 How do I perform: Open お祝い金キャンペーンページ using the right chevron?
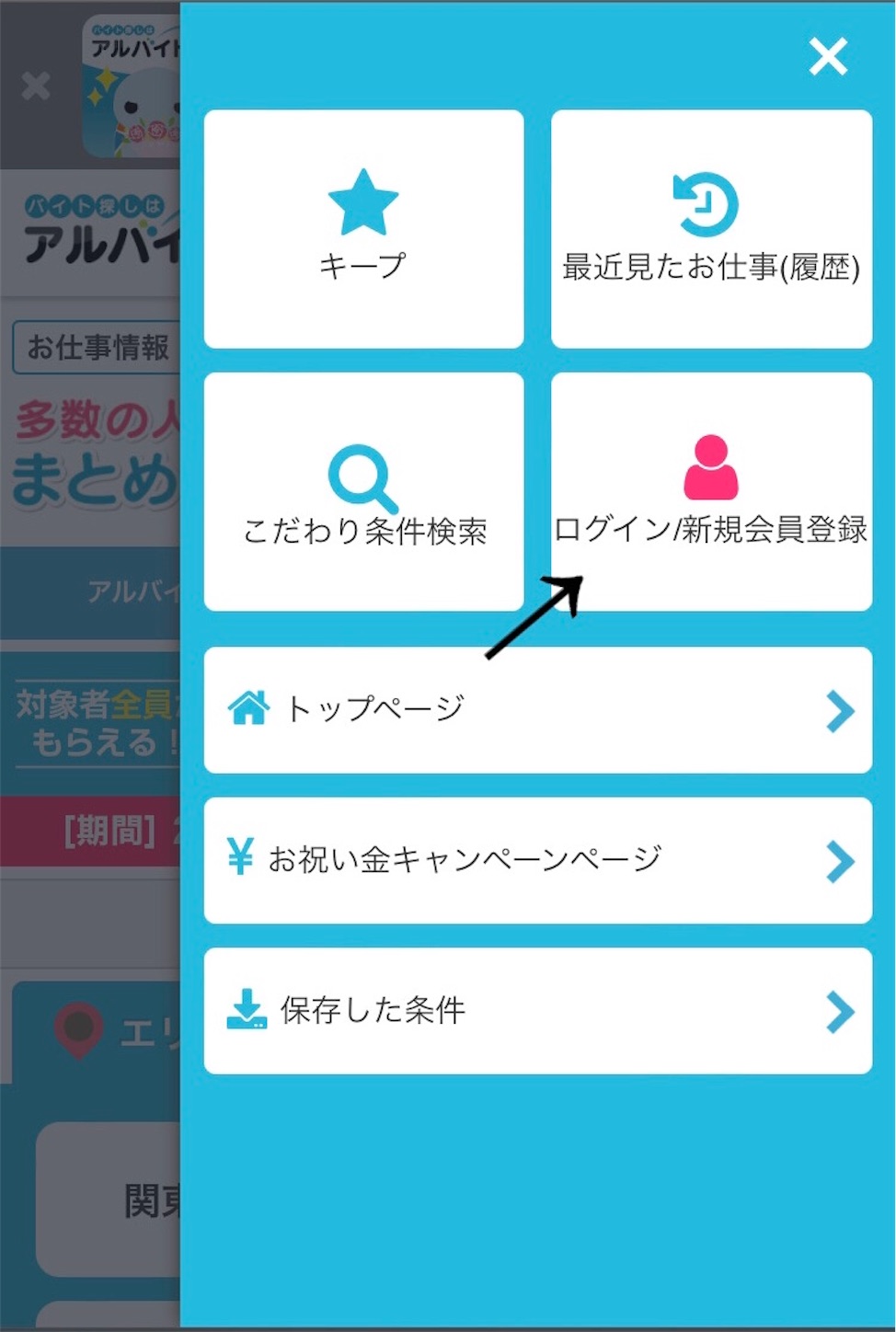click(839, 860)
